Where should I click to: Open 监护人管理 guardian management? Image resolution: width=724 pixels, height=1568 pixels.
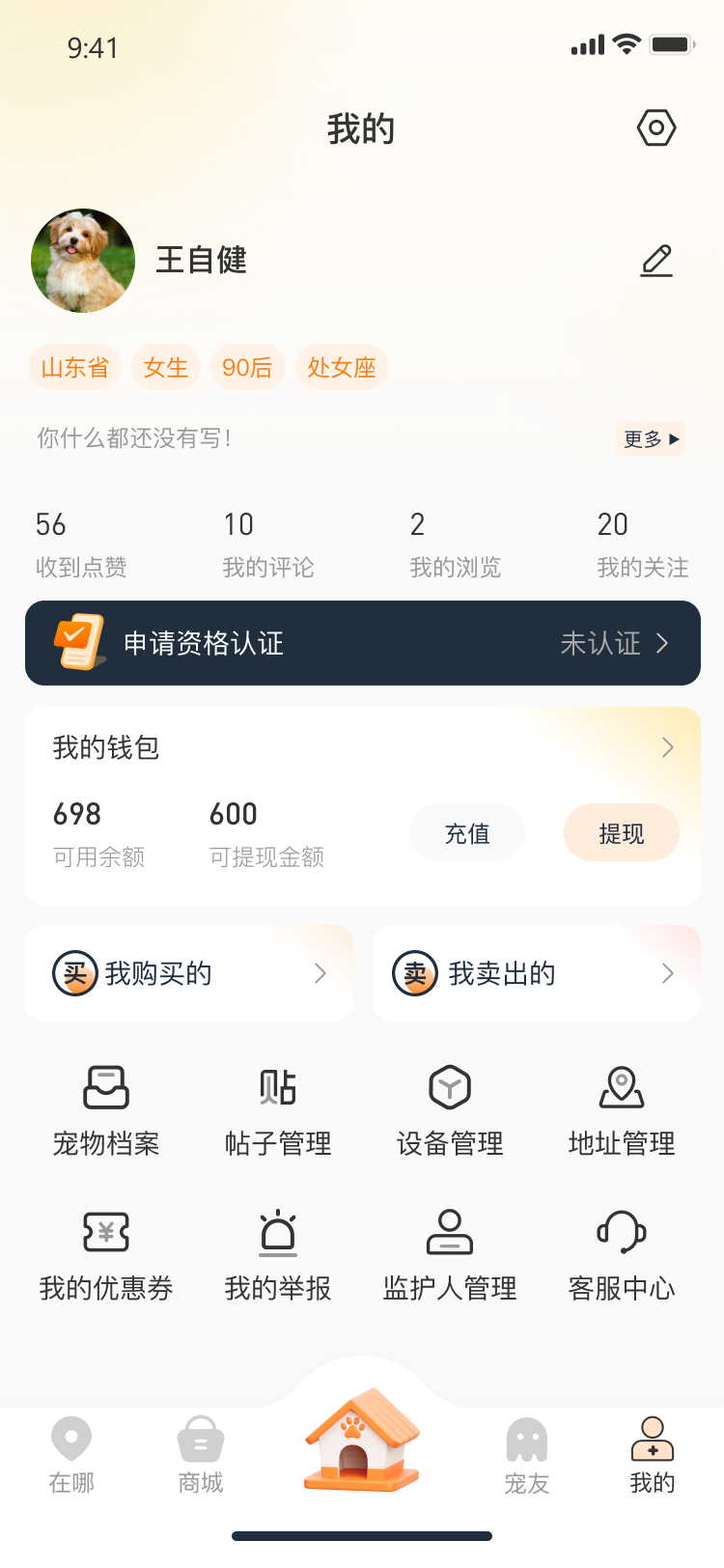pyautogui.click(x=450, y=1250)
